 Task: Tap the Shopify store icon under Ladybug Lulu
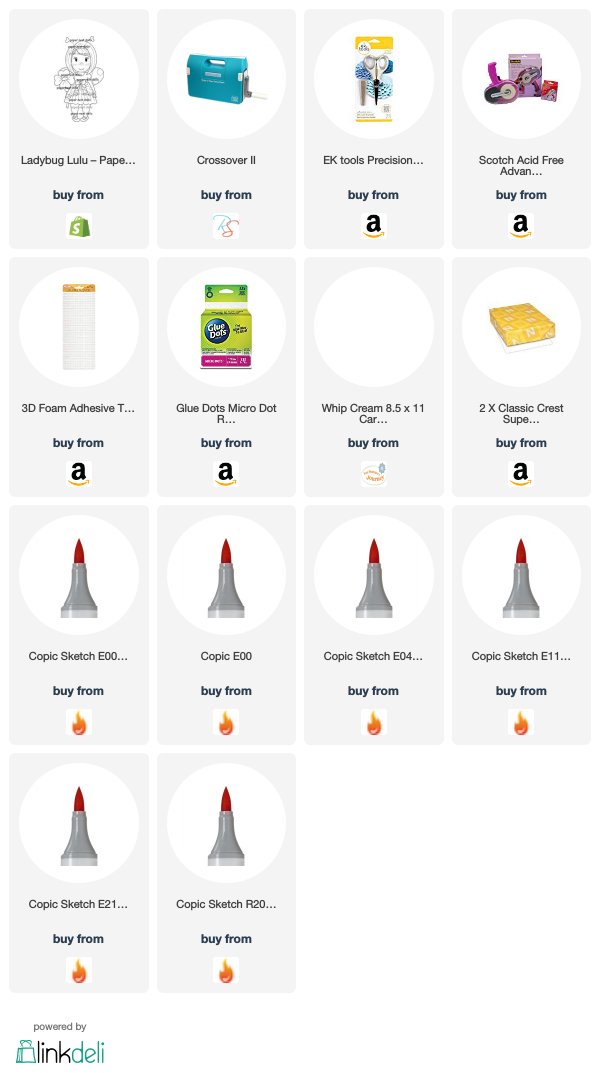click(x=79, y=226)
